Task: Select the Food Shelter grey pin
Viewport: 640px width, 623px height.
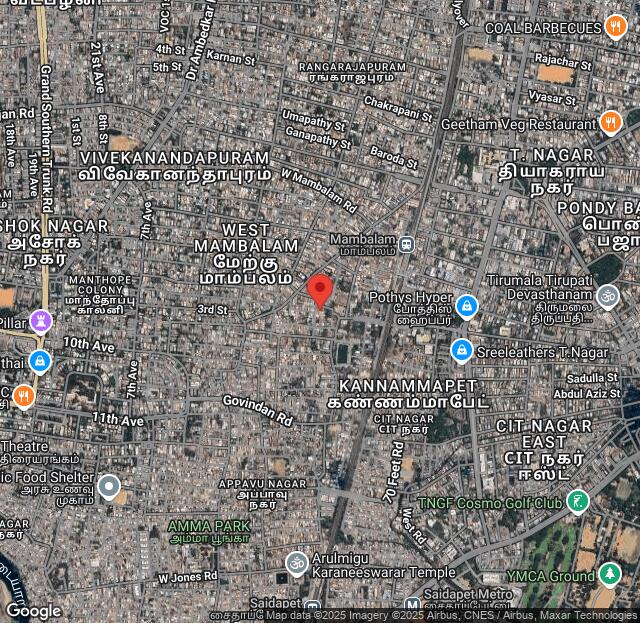Action: coord(109,487)
